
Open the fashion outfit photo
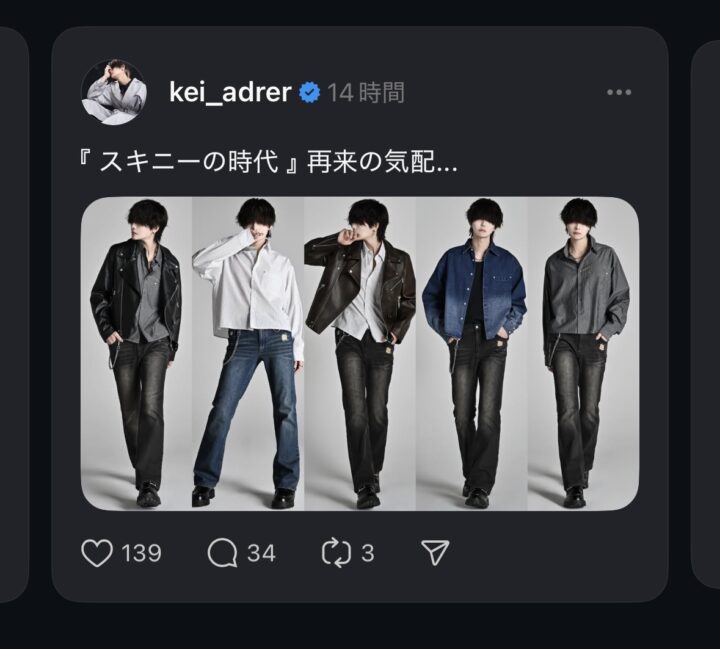[360, 353]
